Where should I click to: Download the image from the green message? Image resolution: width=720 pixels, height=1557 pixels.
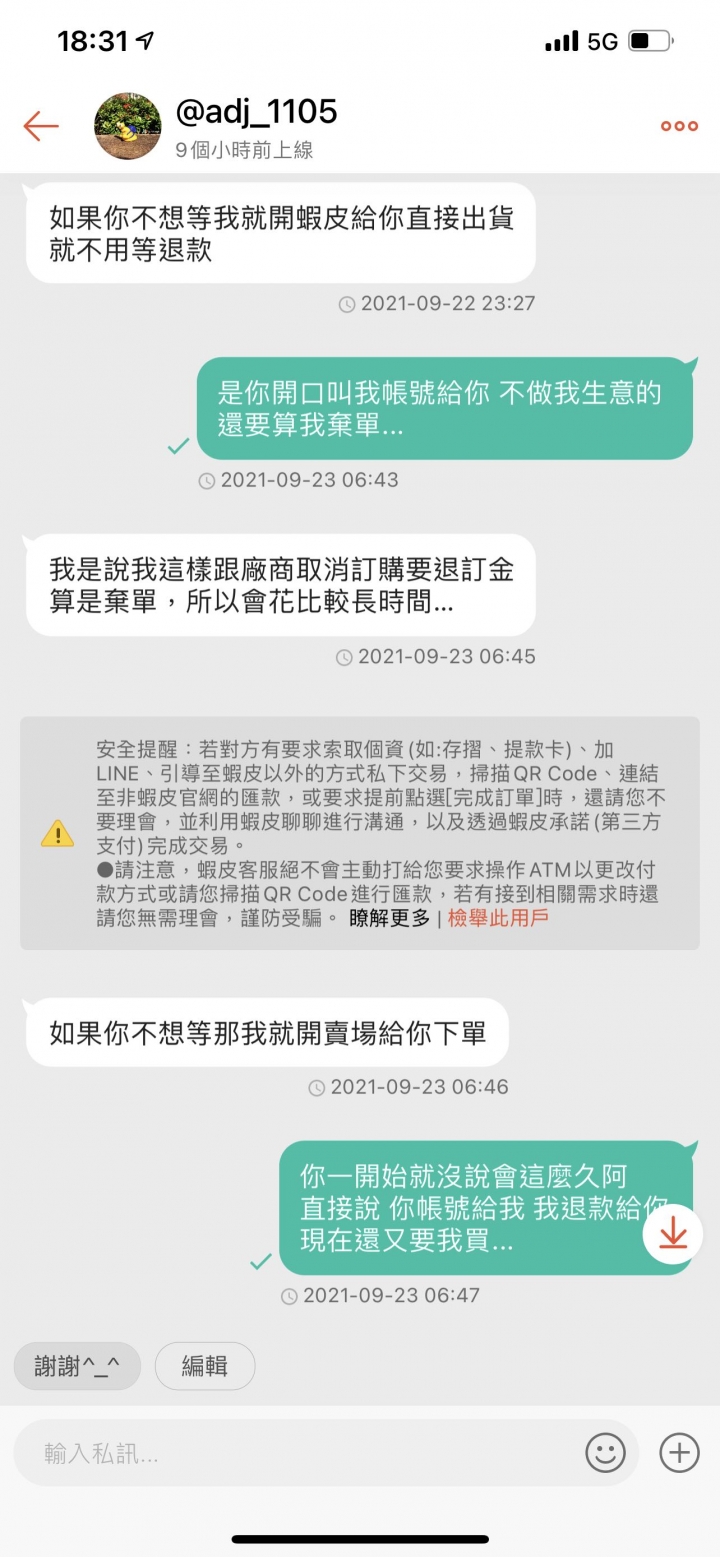[672, 1235]
